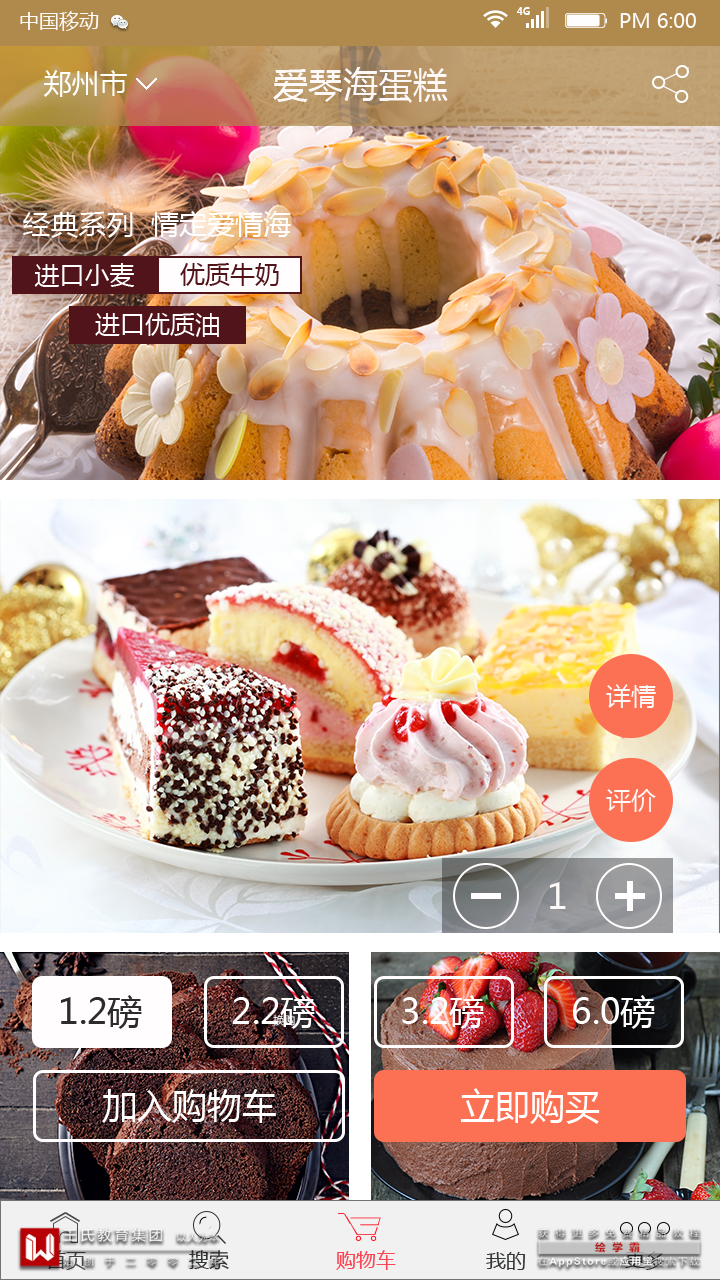The width and height of the screenshot is (720, 1280).
Task: Tap 立即购买 to buy now
Action: (530, 1106)
